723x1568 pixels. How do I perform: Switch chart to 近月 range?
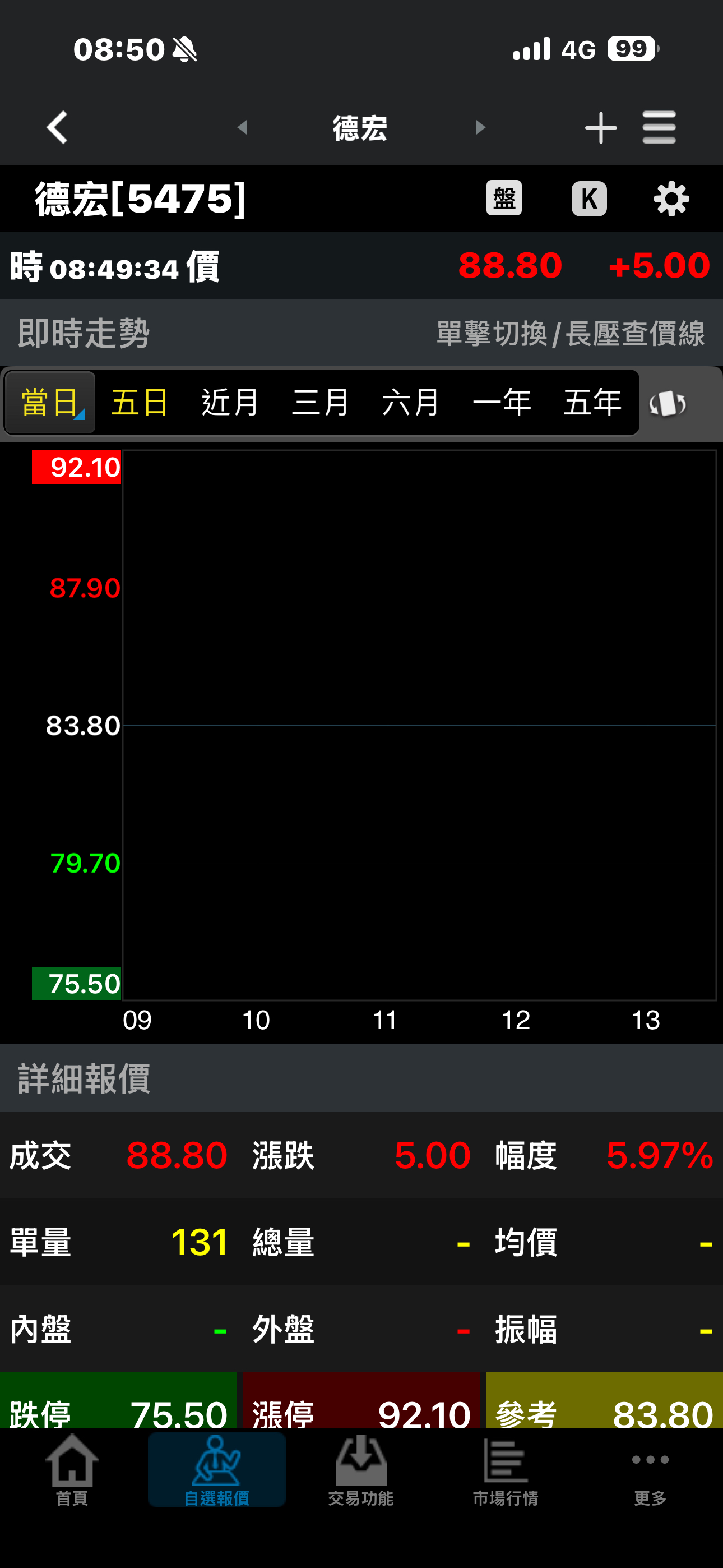click(x=230, y=402)
